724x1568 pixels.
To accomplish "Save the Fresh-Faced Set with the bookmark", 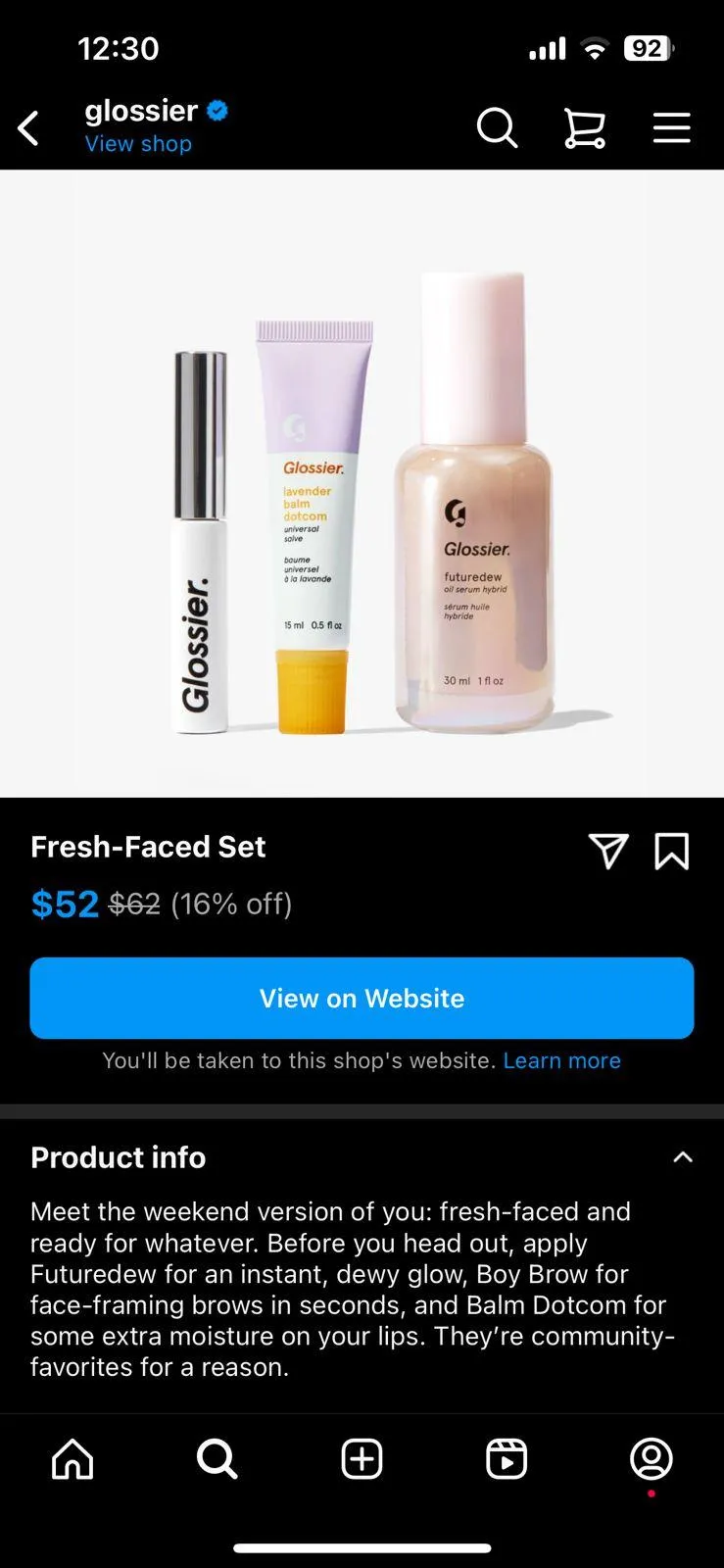I will coord(672,852).
